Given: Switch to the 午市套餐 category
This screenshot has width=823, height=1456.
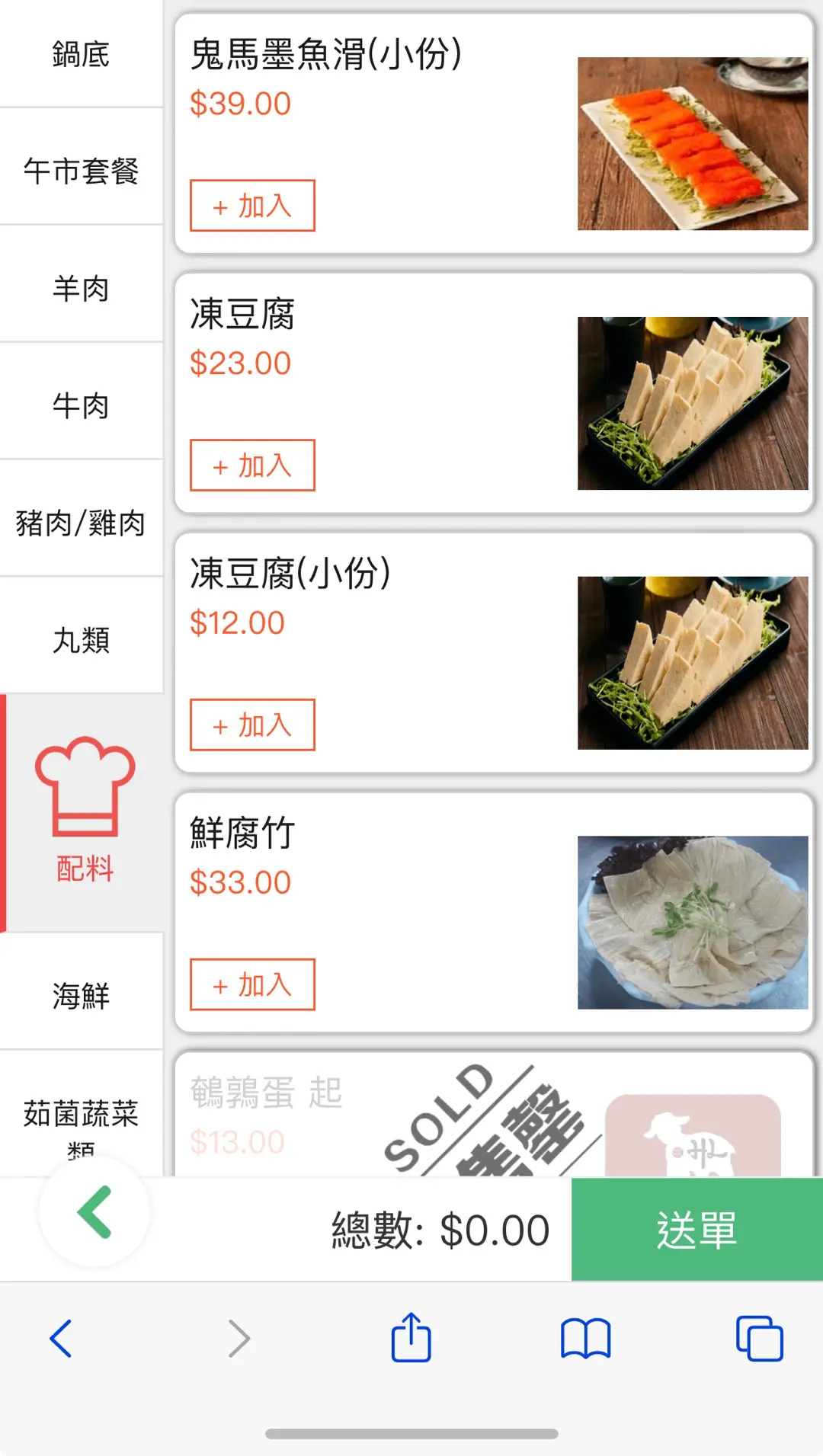Looking at the screenshot, I should 81,171.
